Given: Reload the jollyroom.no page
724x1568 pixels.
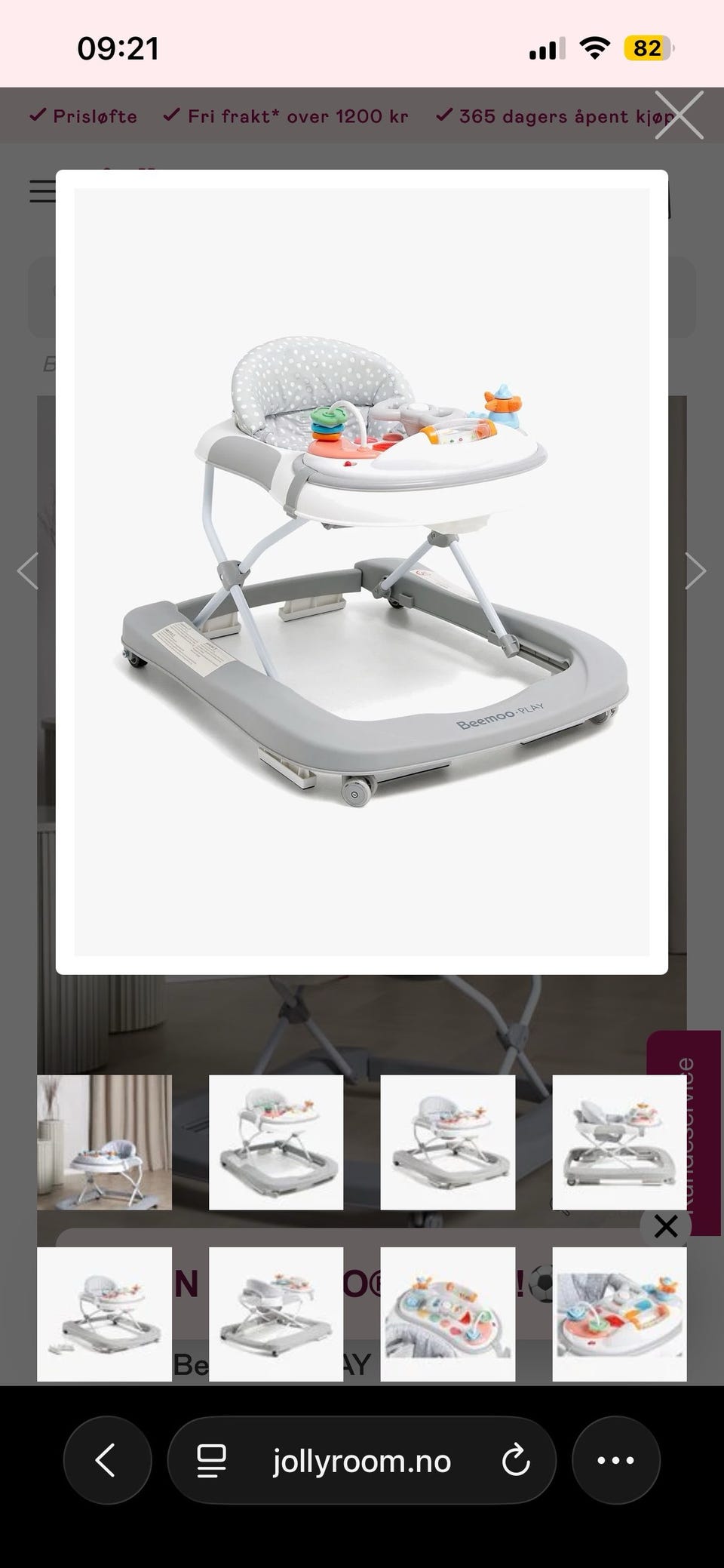Looking at the screenshot, I should [x=516, y=1461].
